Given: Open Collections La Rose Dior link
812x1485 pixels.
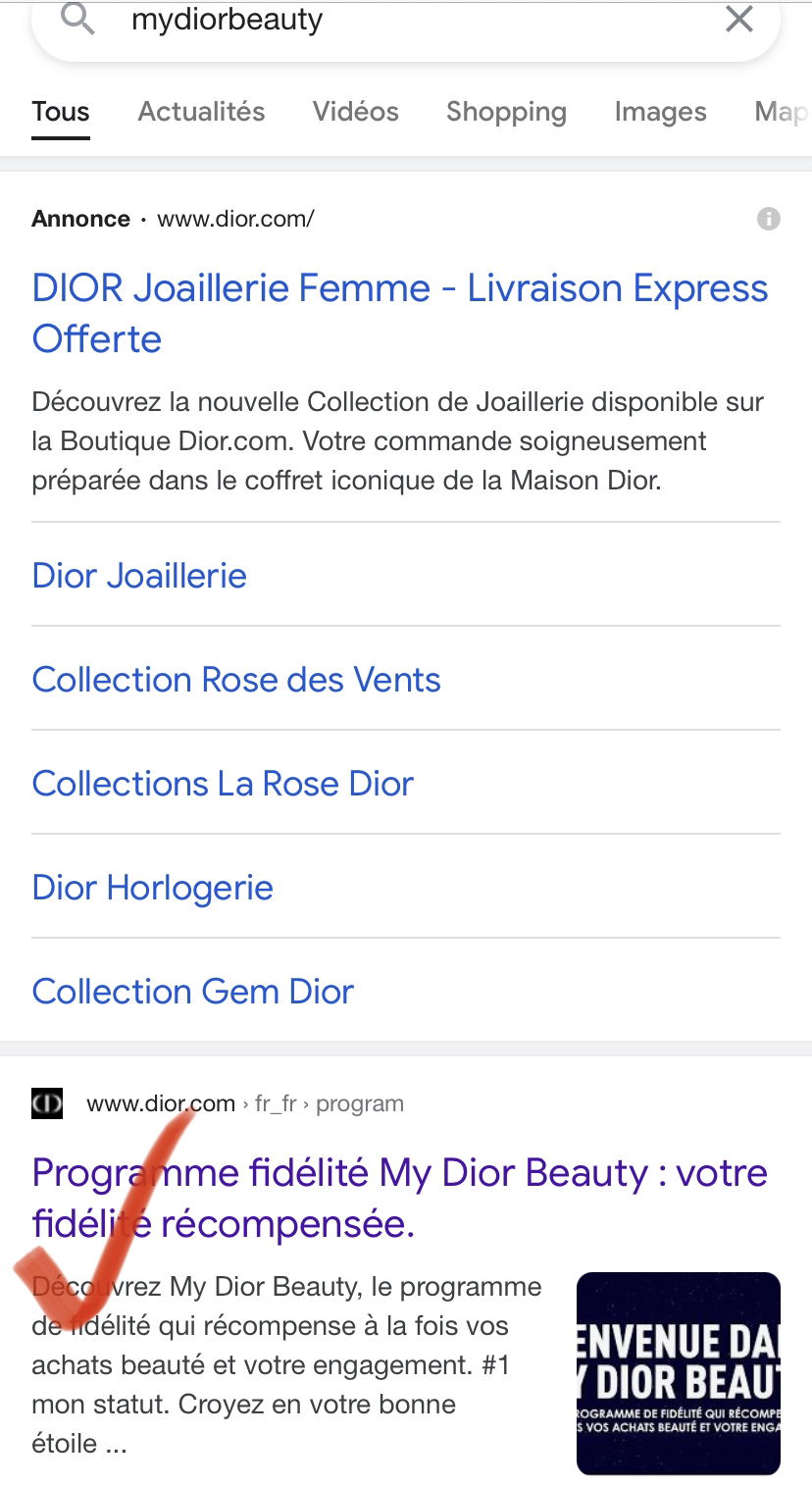Looking at the screenshot, I should click(x=223, y=783).
